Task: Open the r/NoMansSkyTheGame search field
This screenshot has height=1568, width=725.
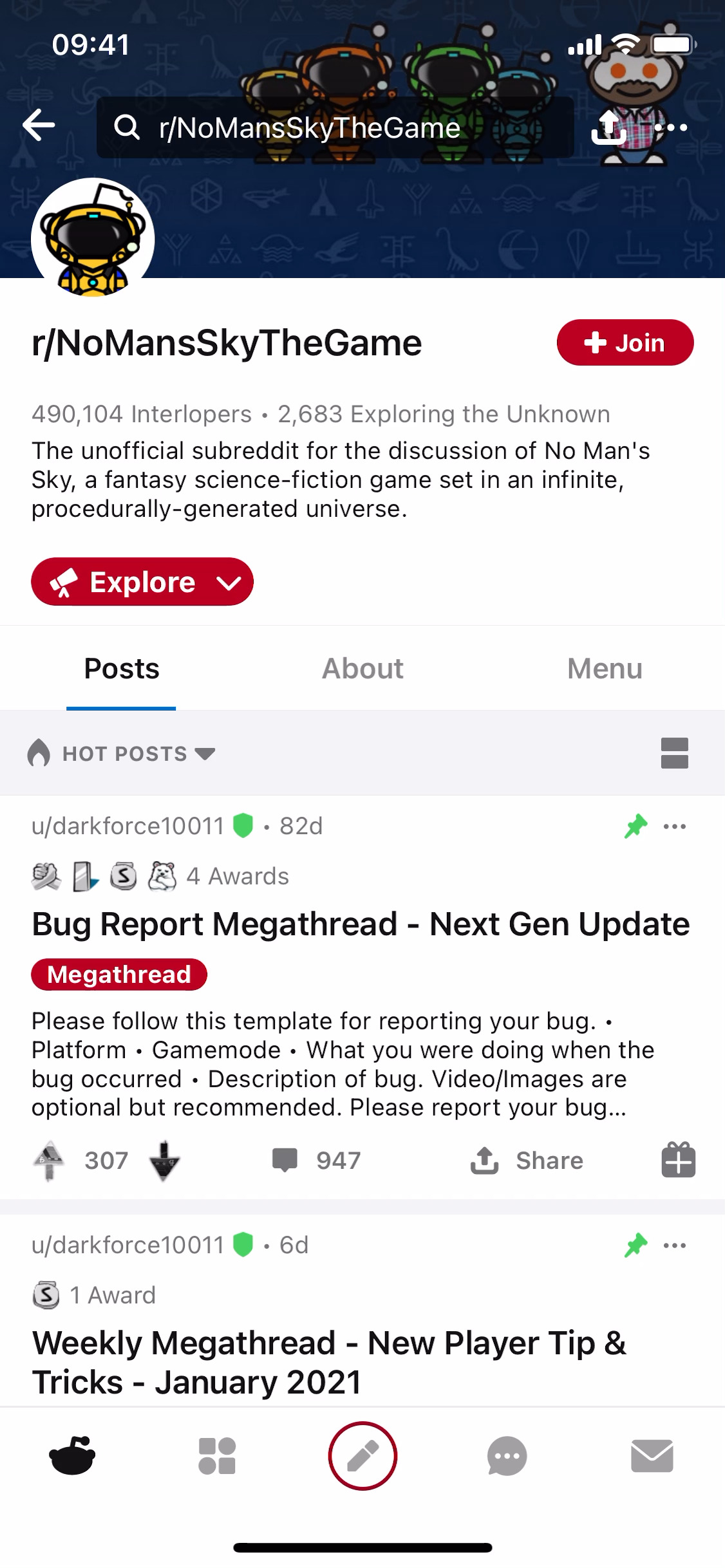Action: (x=335, y=127)
